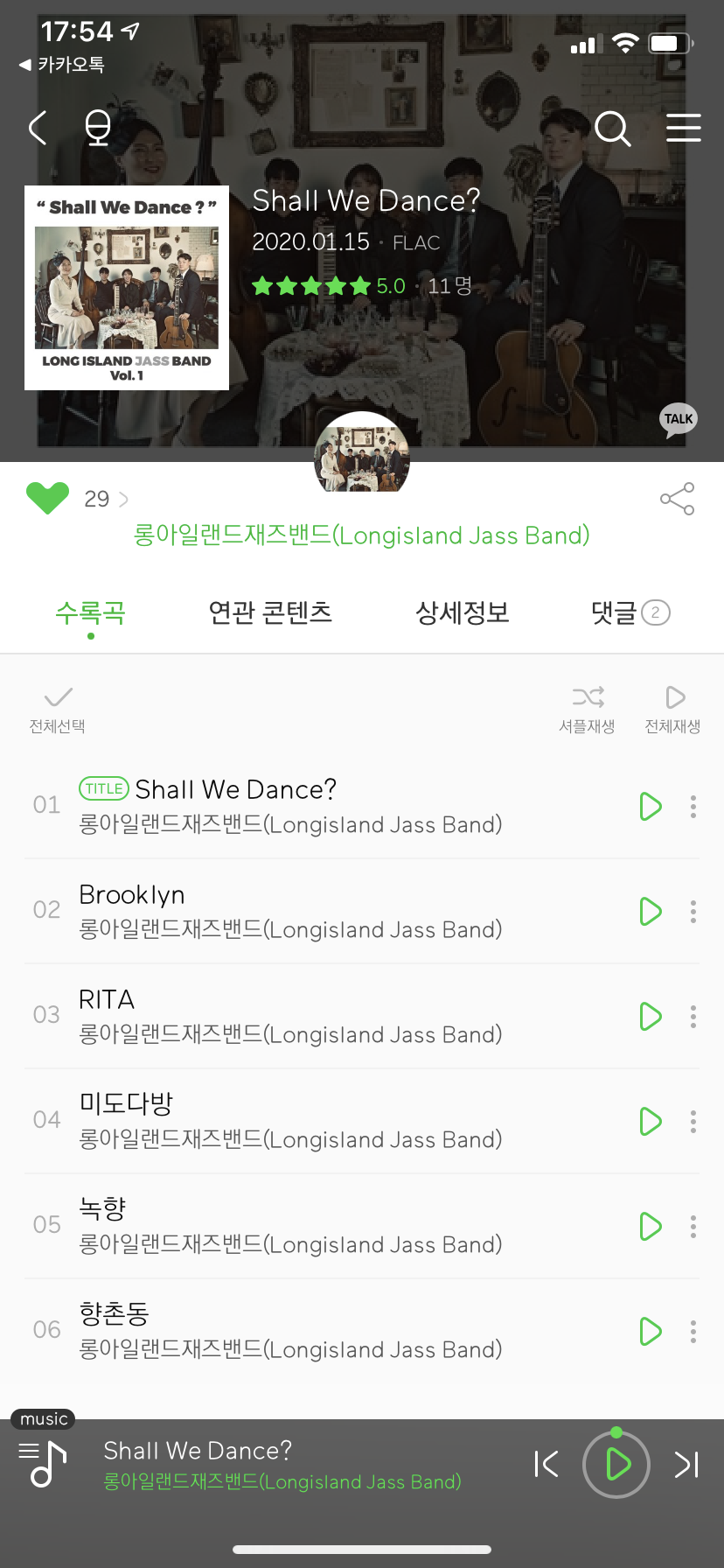Switch to the 상세정보 tab
The width and height of the screenshot is (724, 1568).
tap(462, 612)
